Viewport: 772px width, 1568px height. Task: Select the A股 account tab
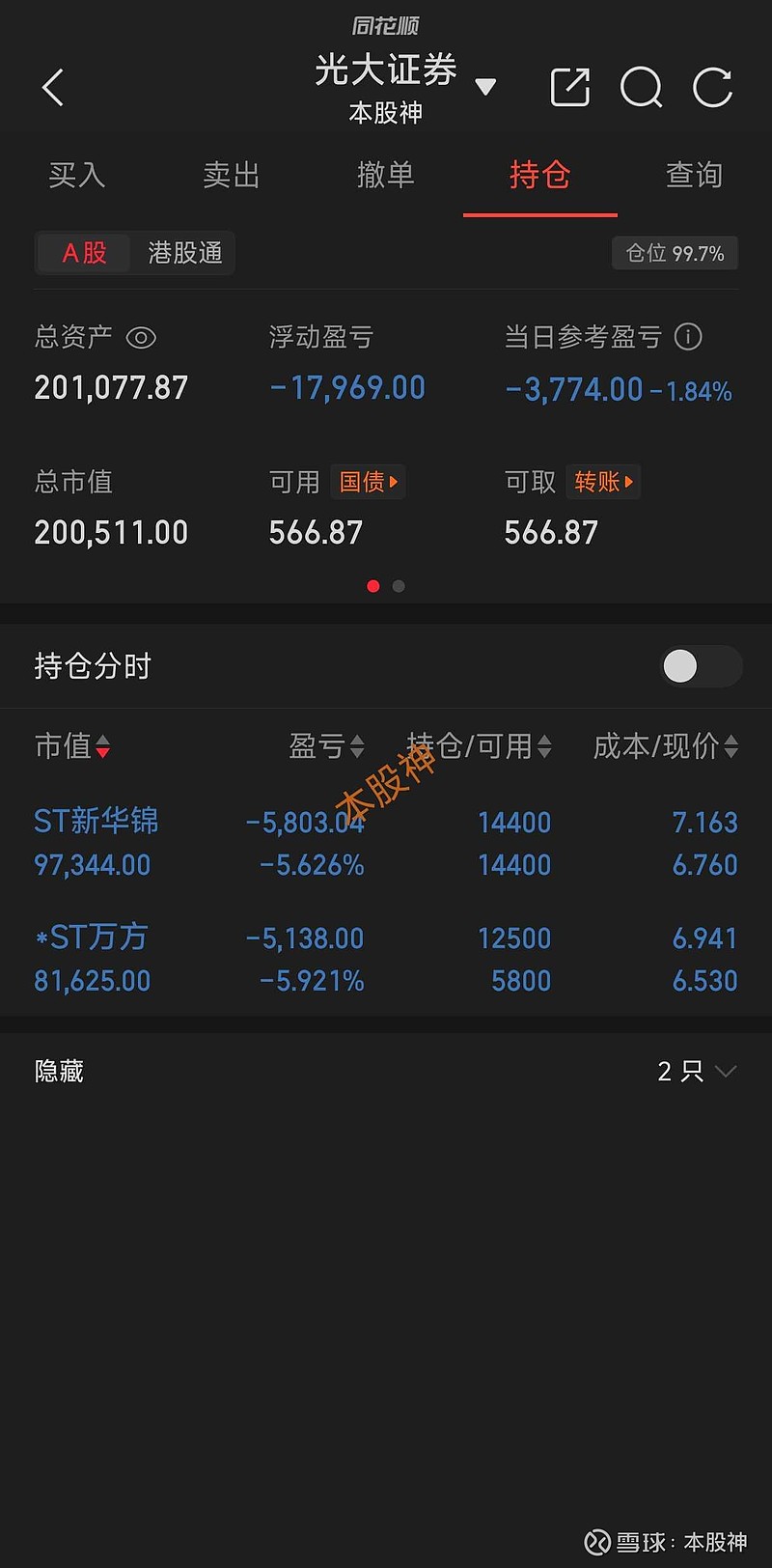coord(83,253)
